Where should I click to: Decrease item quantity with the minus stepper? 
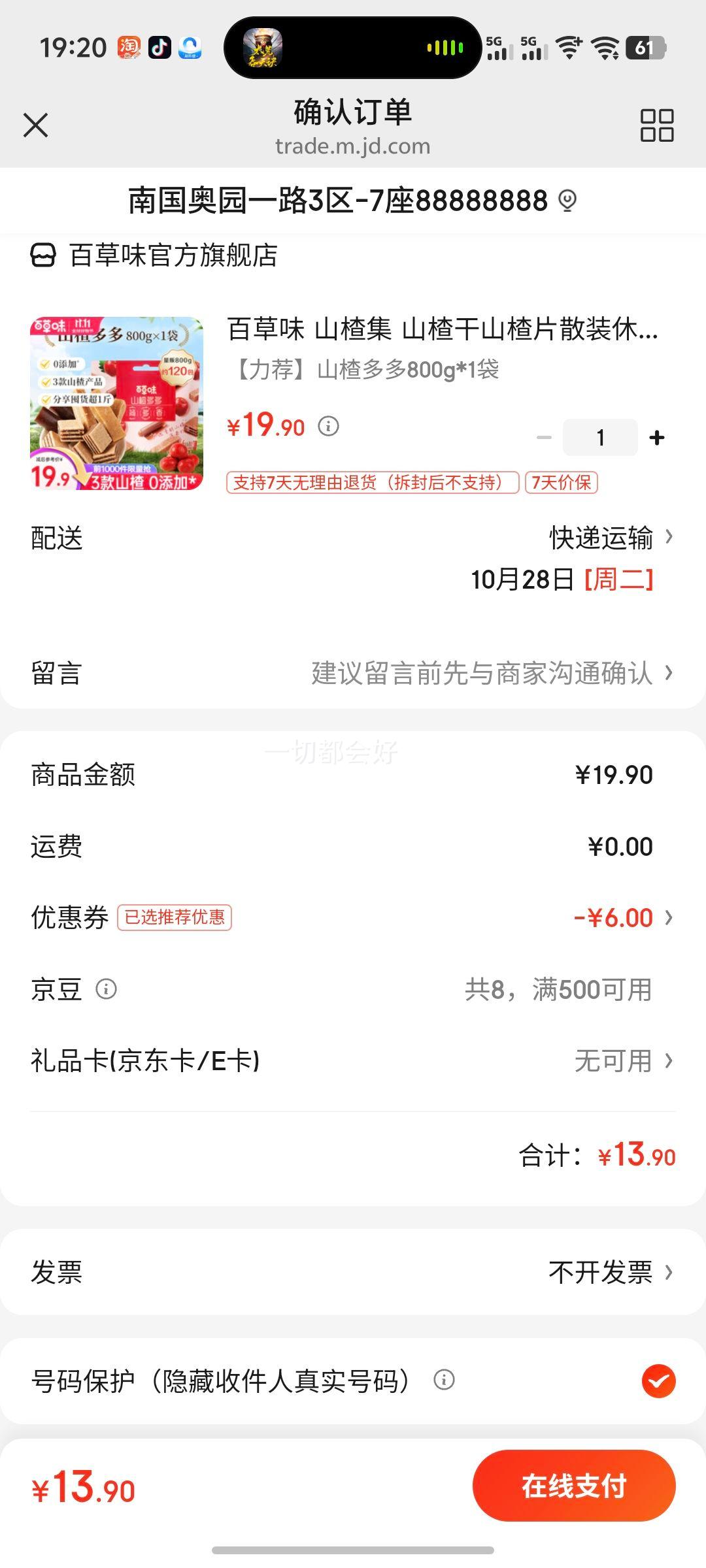[545, 437]
